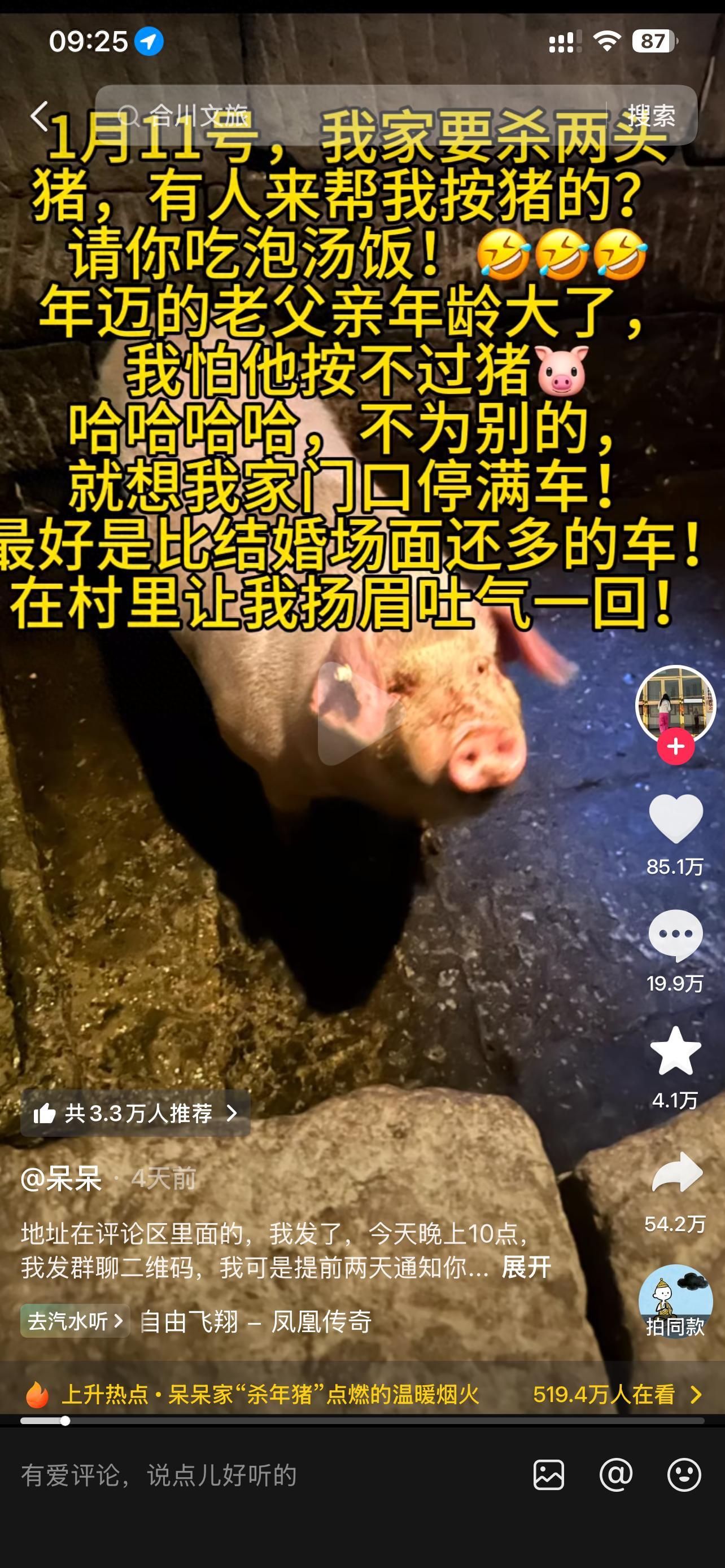Open the comments with 19.9万
This screenshot has width=725, height=1568.
pos(675,936)
